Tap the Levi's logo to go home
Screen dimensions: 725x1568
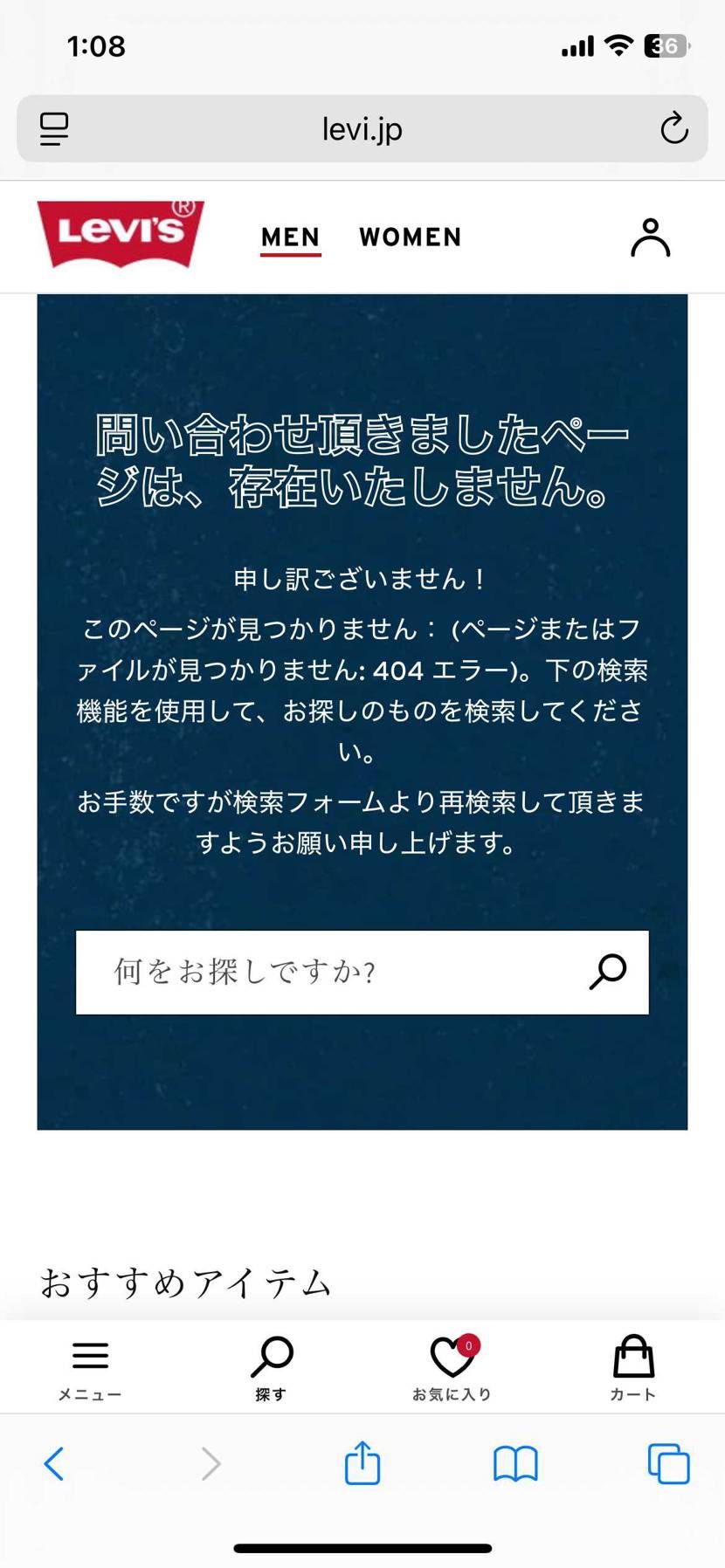[121, 233]
